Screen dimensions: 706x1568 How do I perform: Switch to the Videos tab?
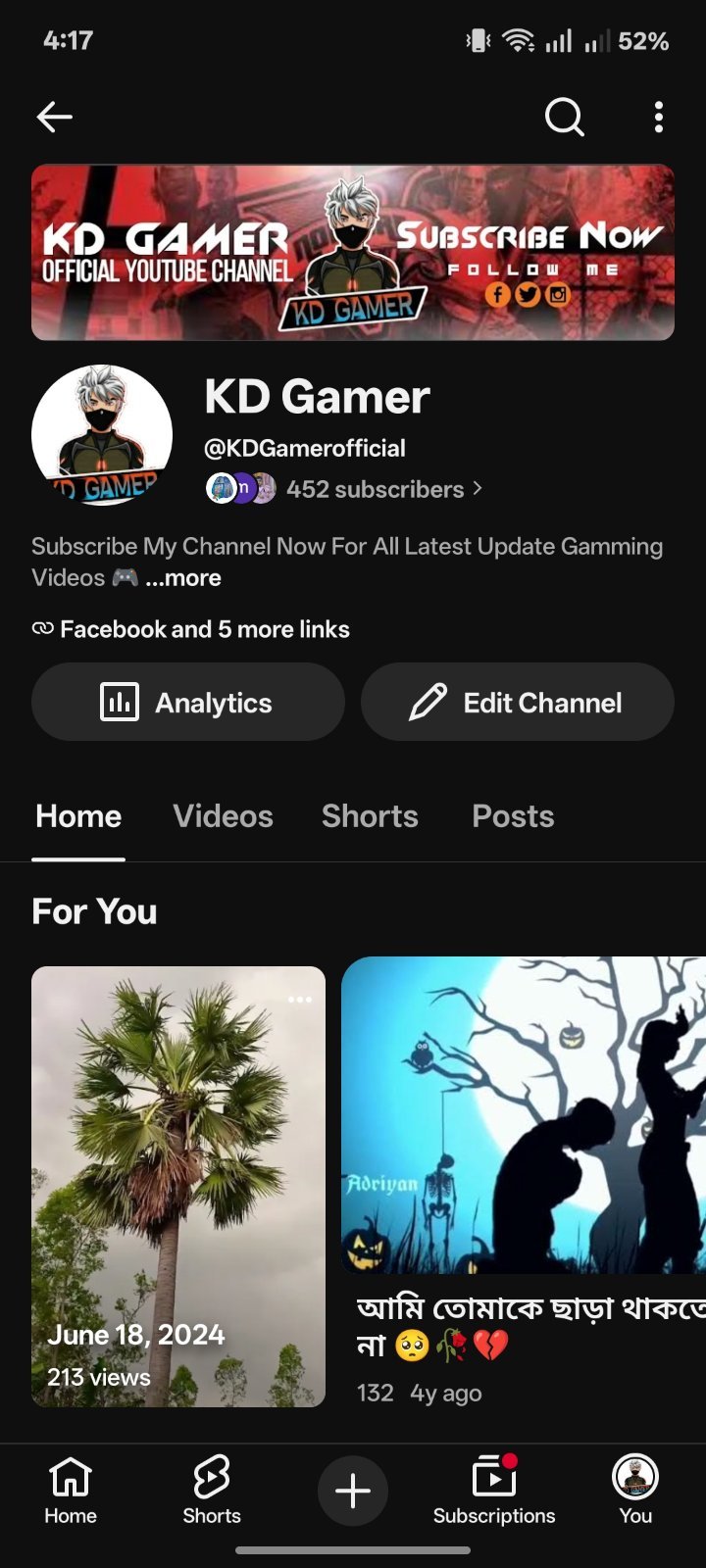point(224,816)
